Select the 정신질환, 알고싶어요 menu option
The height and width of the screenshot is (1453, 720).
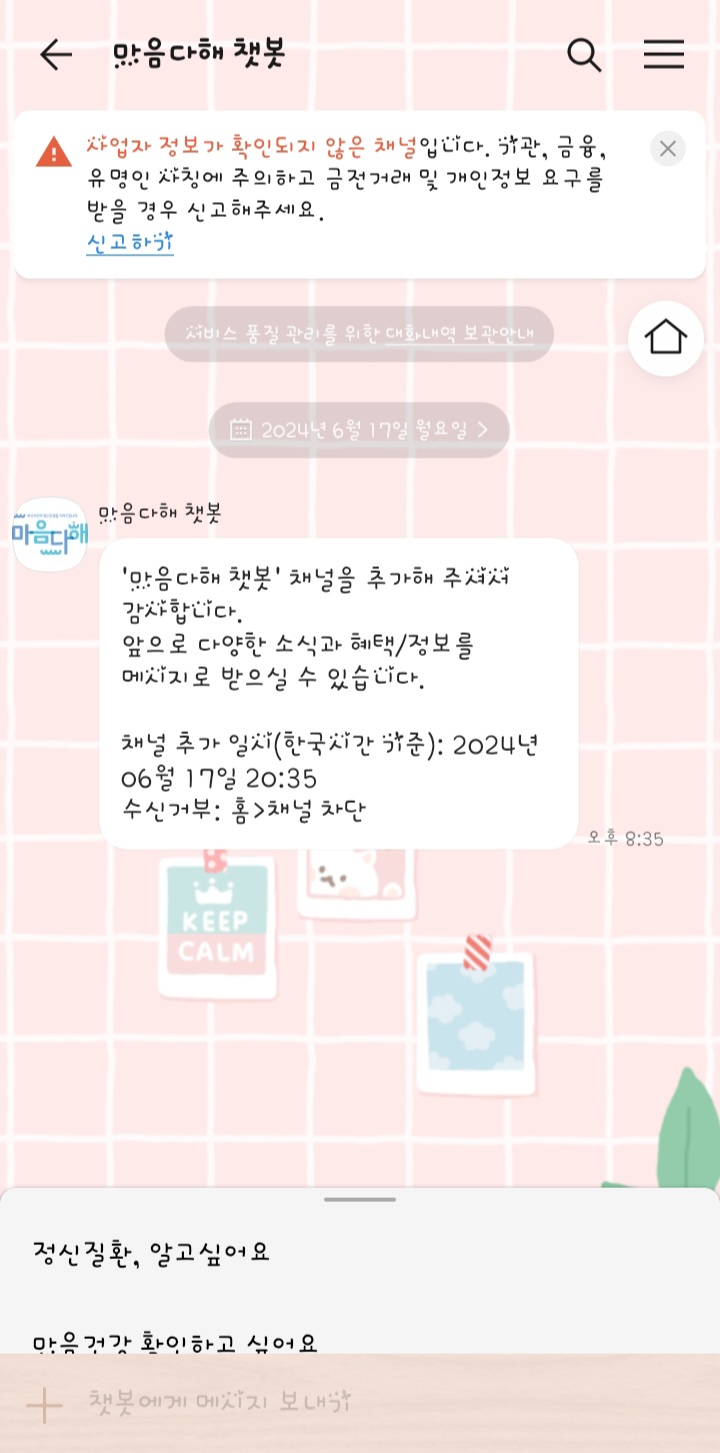click(151, 1251)
